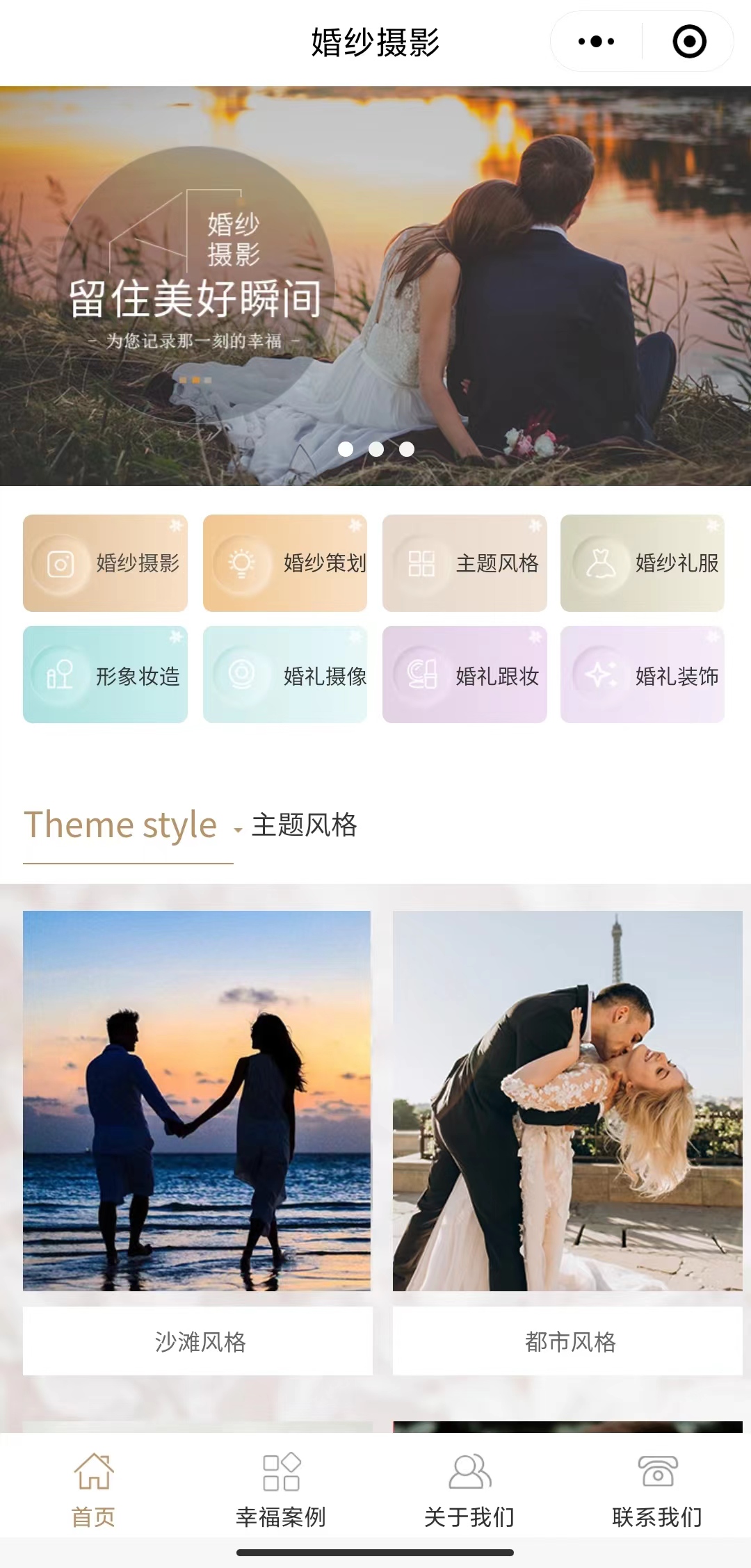View the 都市风格 theme card
This screenshot has width=751, height=1568.
567,1140
